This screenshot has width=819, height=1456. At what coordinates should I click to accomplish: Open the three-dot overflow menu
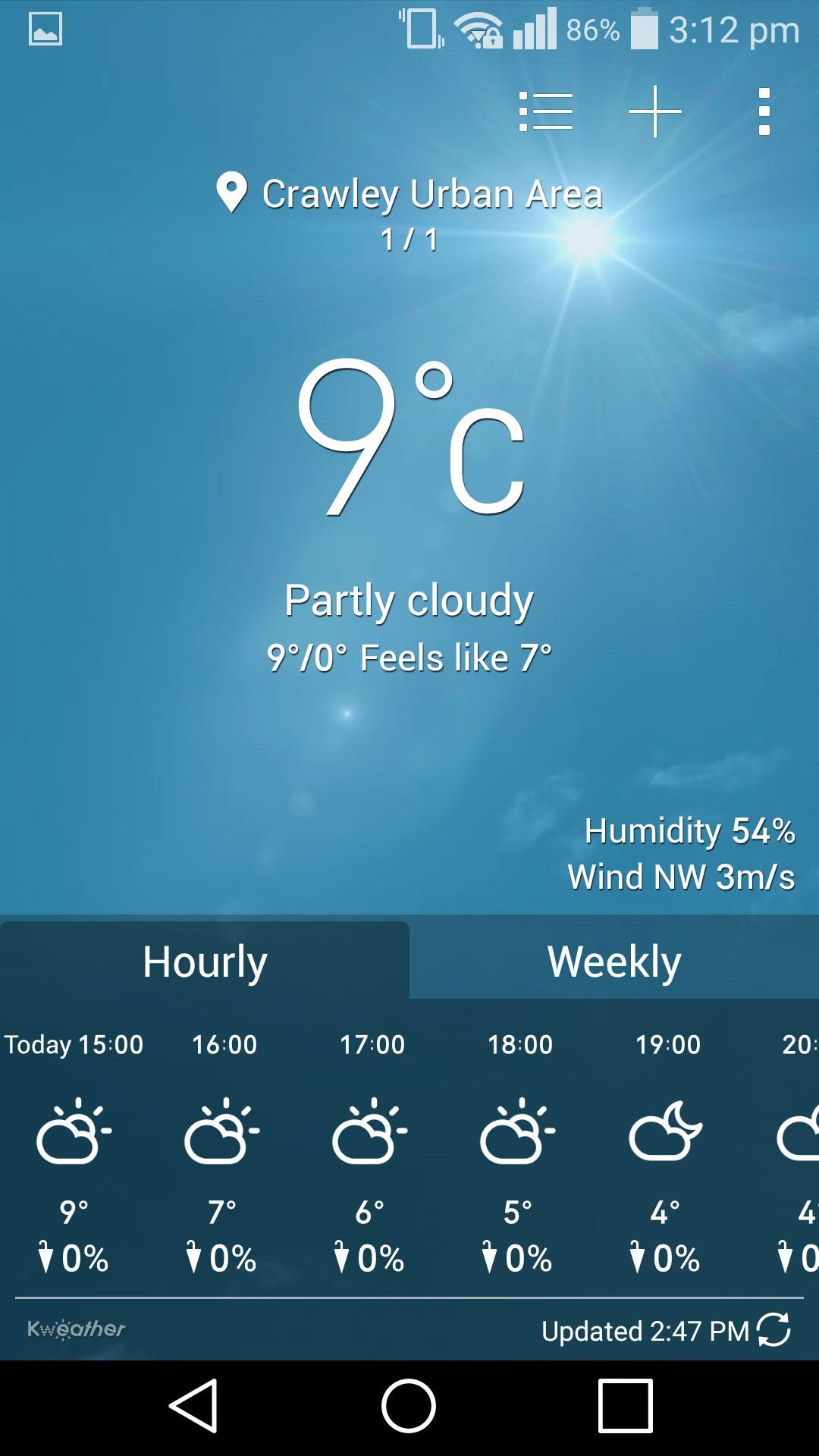pos(764,111)
